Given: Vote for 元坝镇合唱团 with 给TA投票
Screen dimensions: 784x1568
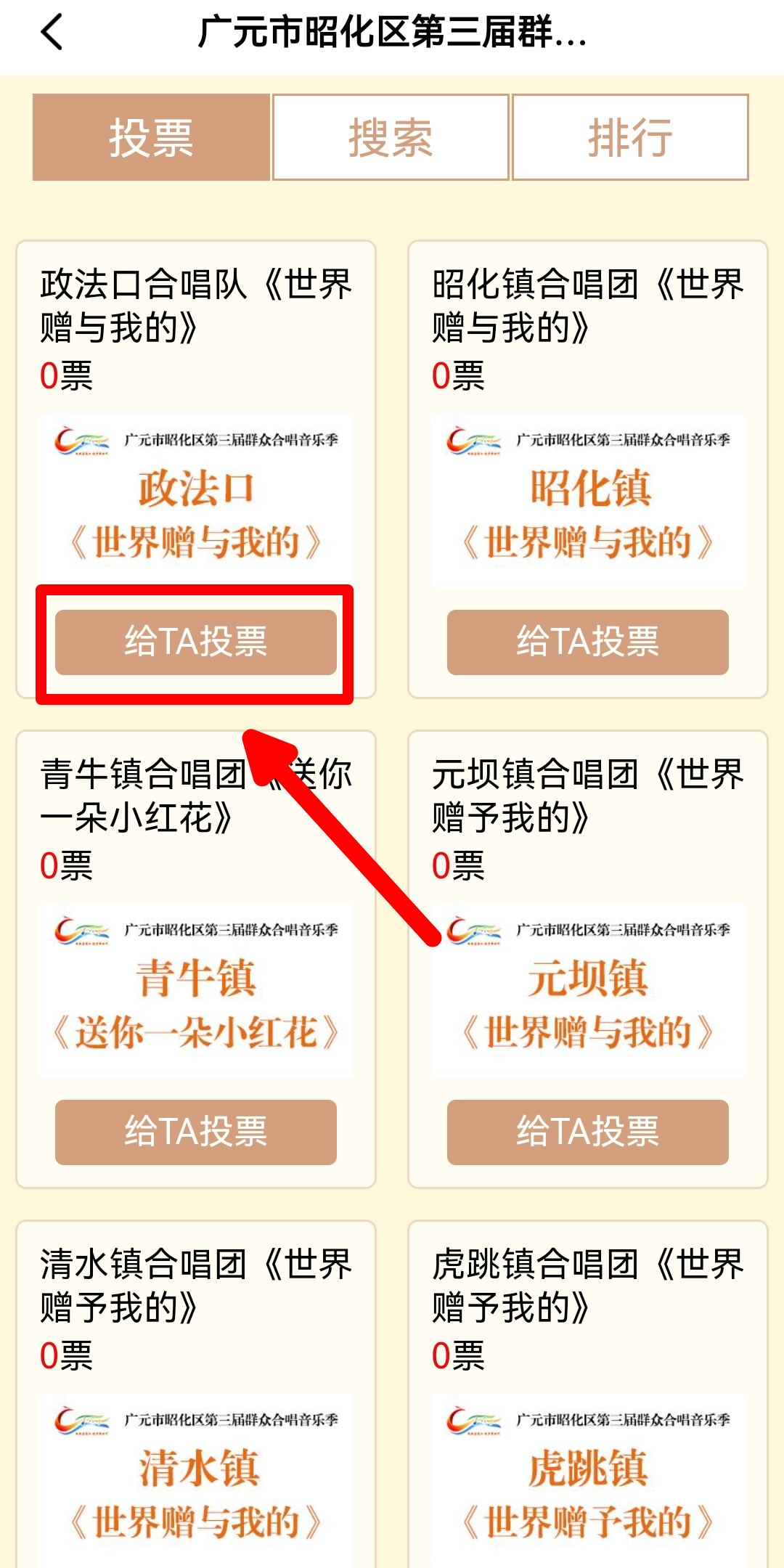Looking at the screenshot, I should pos(588,1132).
